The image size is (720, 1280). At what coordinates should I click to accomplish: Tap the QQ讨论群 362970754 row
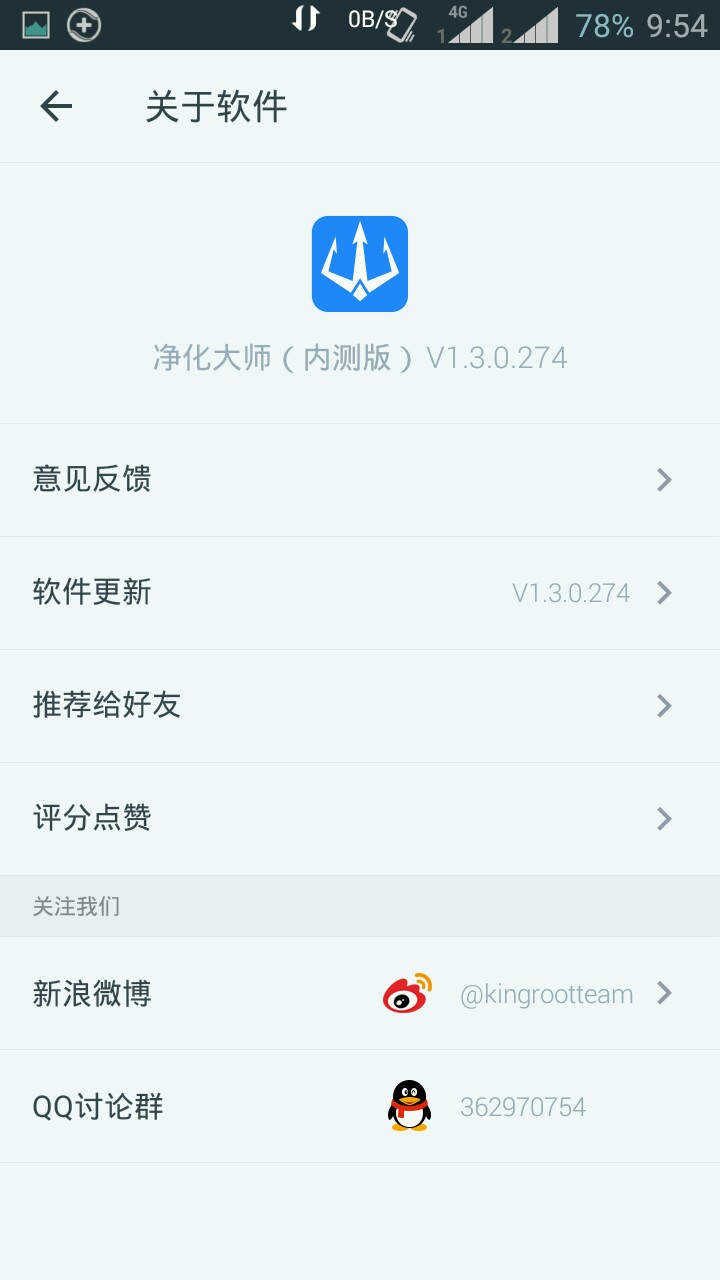click(360, 1107)
